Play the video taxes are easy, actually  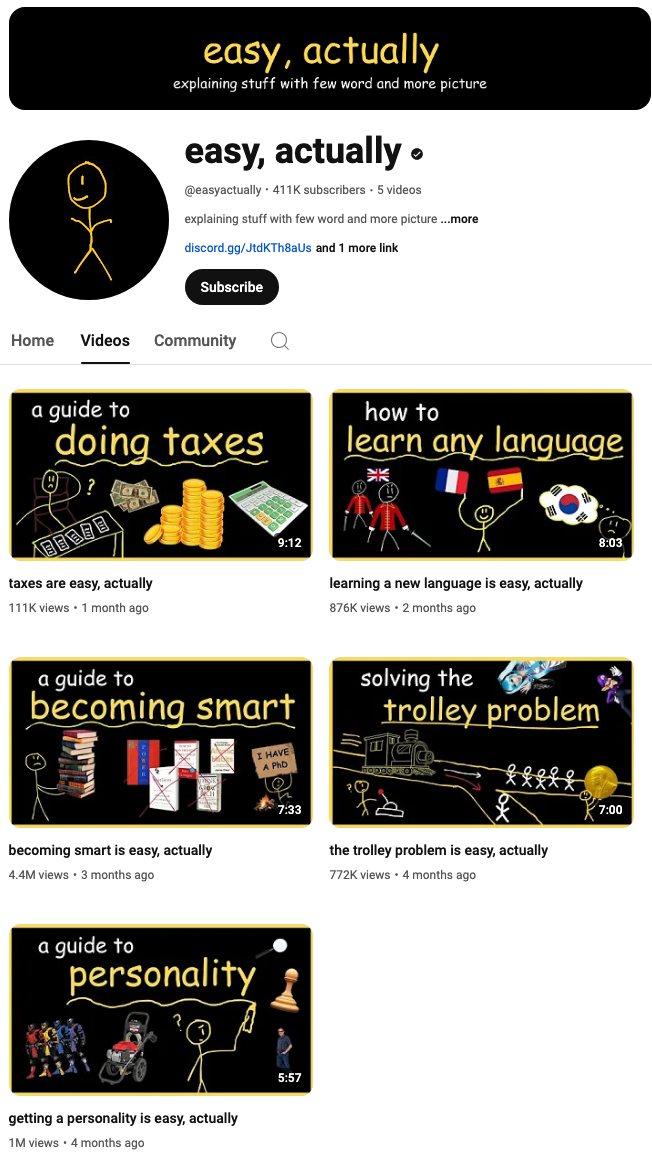pyautogui.click(x=161, y=475)
